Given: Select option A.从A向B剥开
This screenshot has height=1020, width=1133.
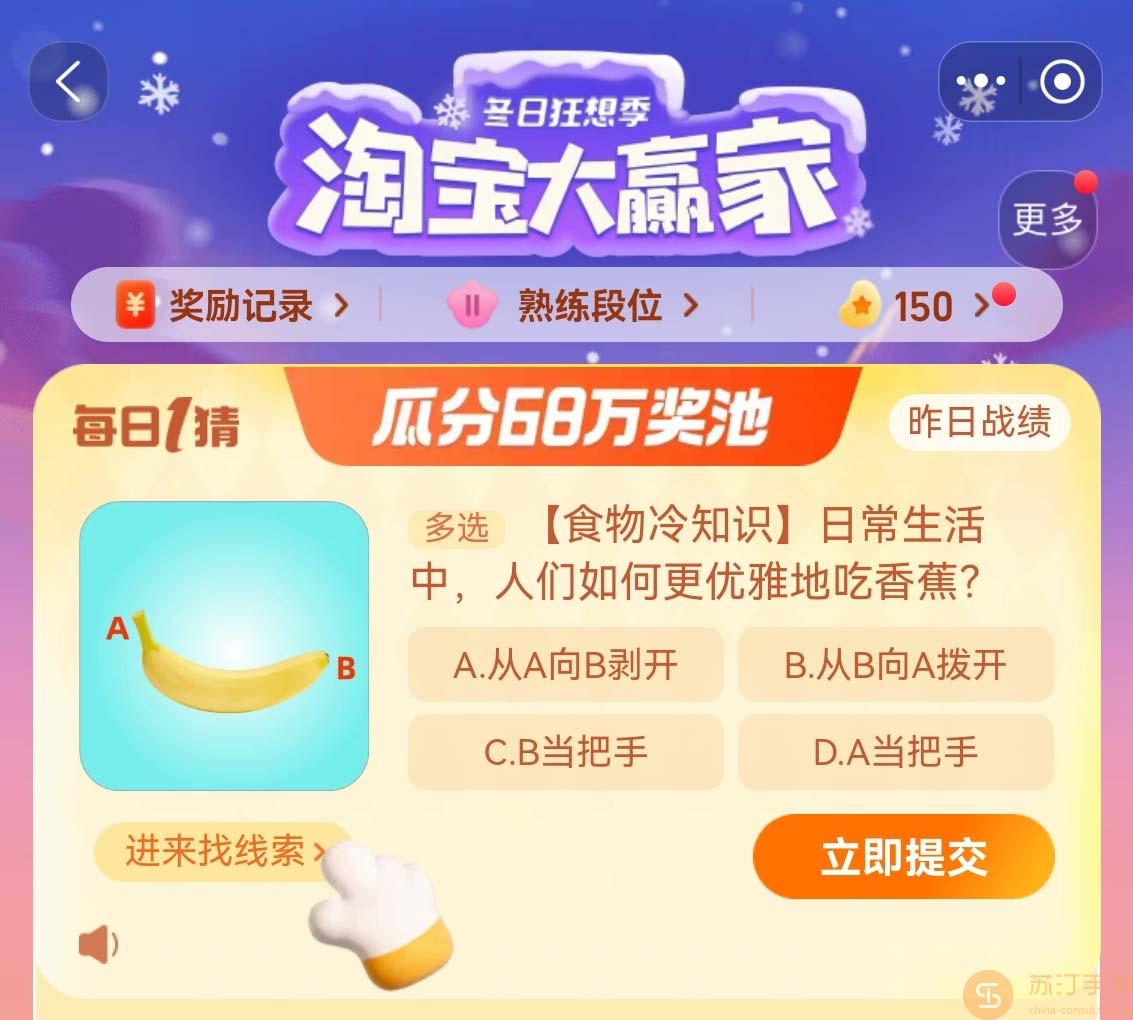Looking at the screenshot, I should (x=565, y=665).
